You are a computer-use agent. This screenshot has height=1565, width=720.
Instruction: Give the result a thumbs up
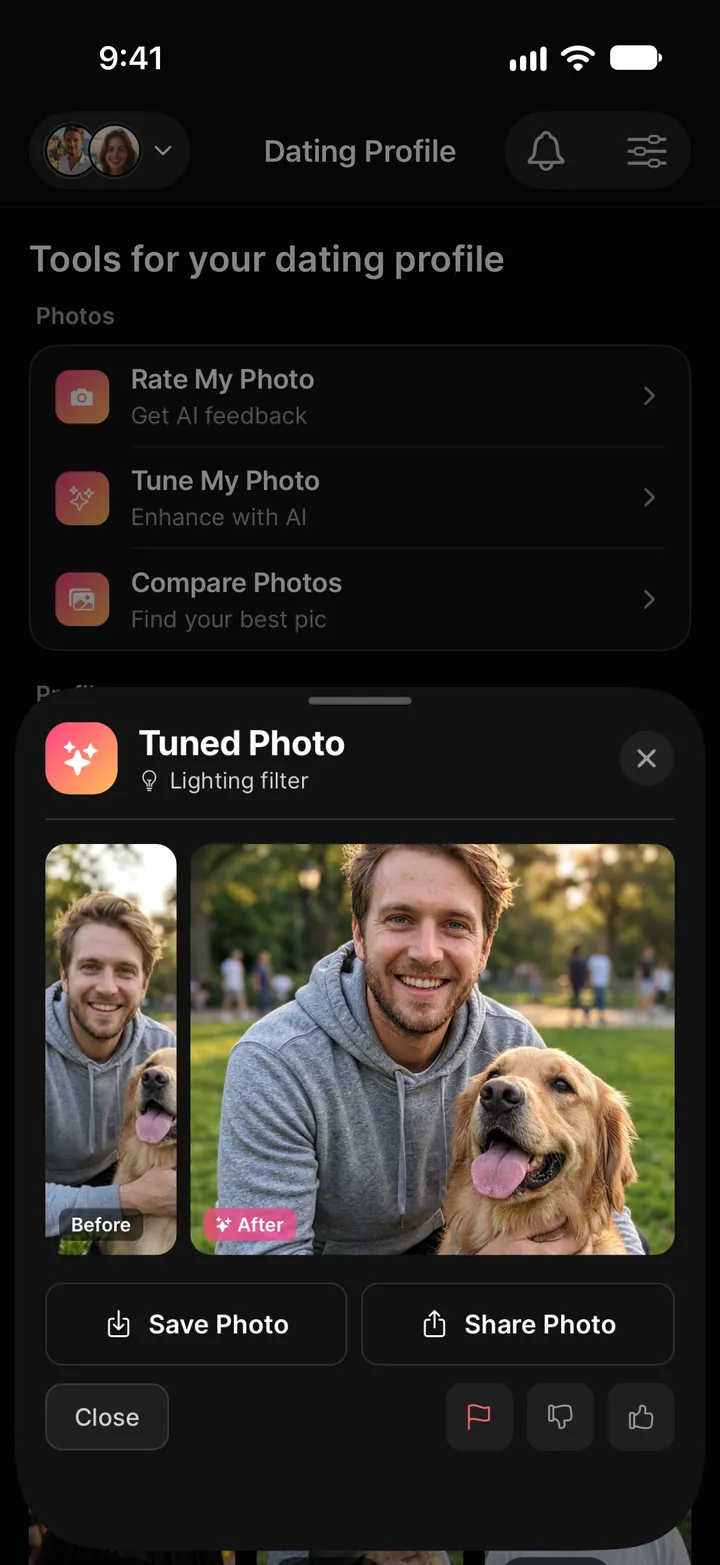pos(641,1417)
